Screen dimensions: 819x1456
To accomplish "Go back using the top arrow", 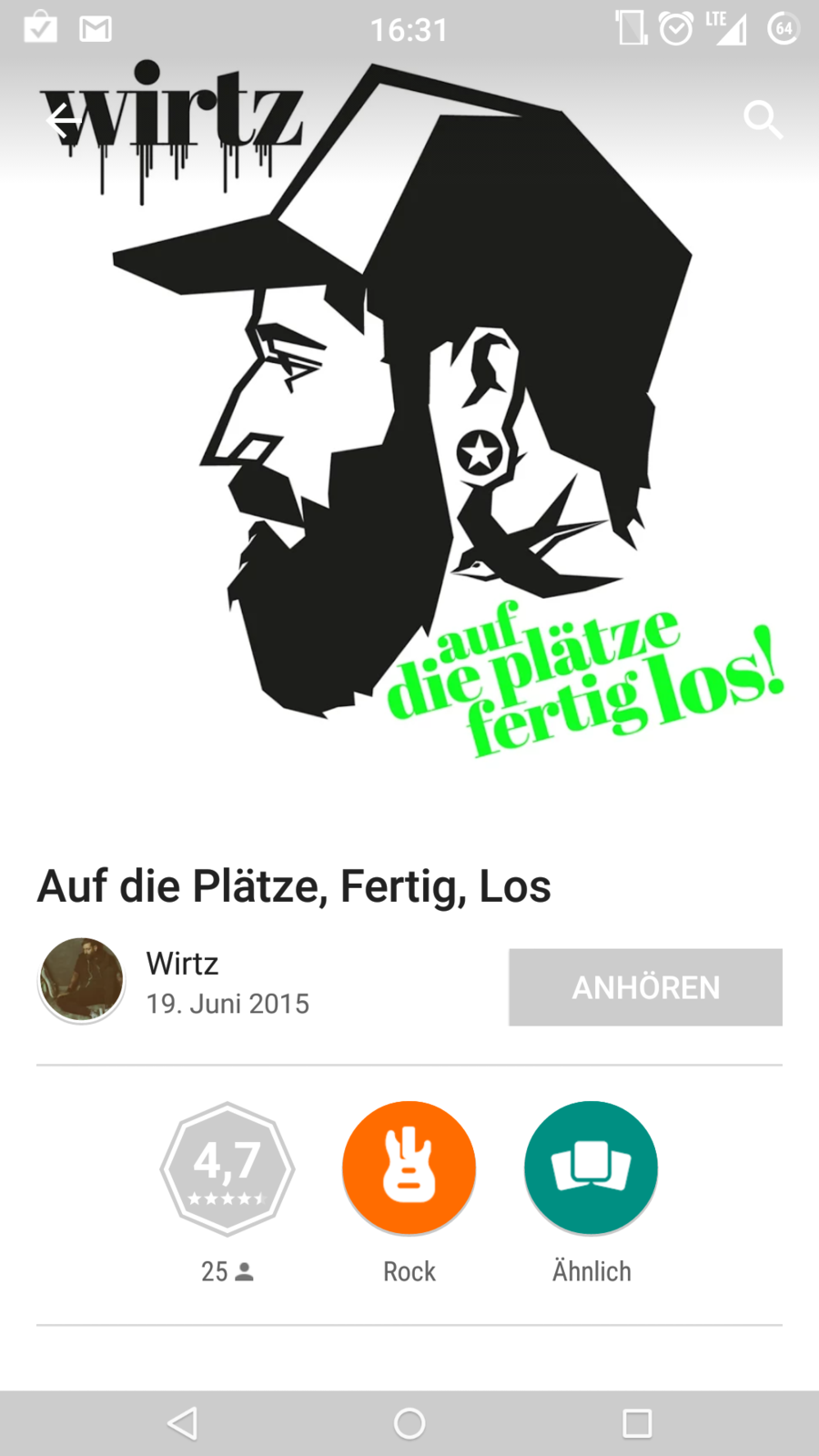I will [x=64, y=119].
